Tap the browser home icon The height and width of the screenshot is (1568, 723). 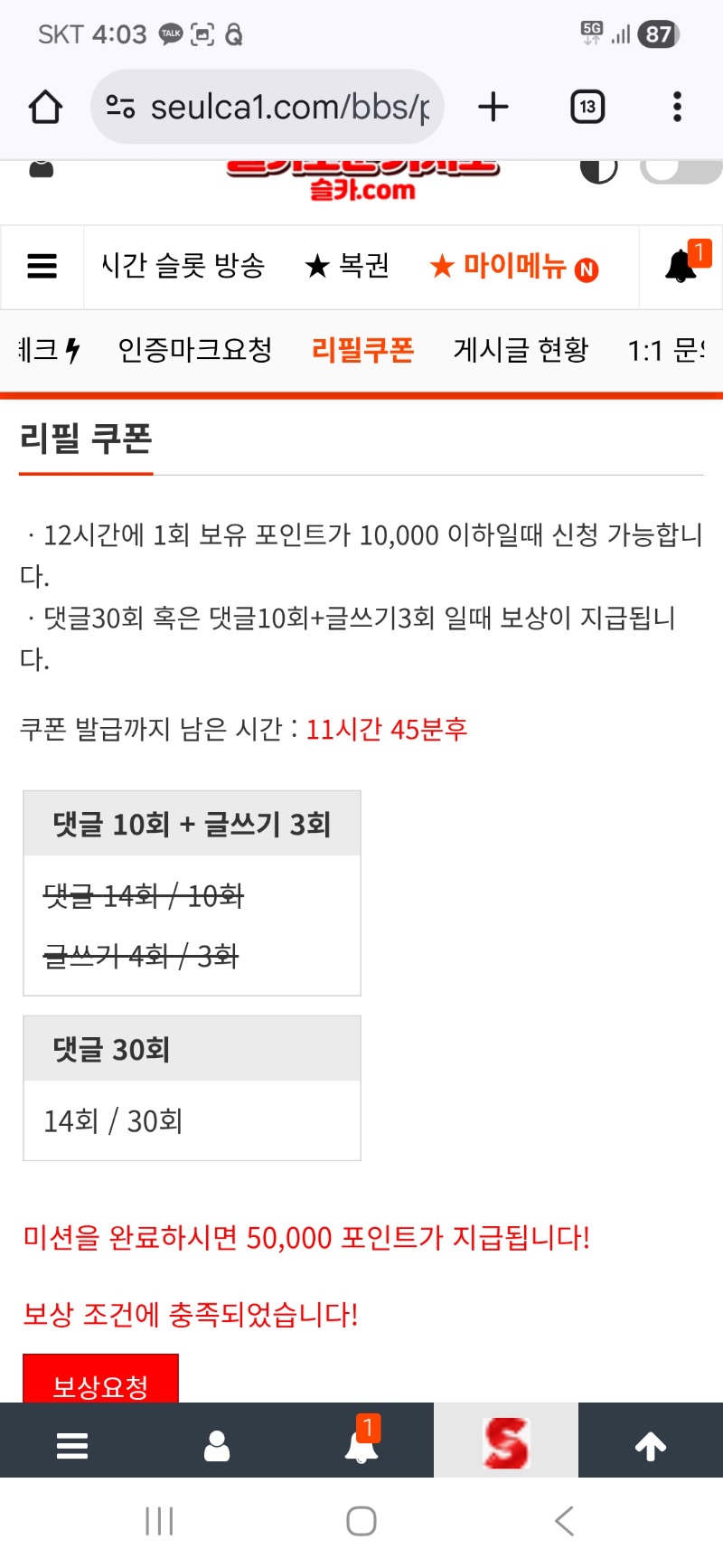tap(45, 108)
